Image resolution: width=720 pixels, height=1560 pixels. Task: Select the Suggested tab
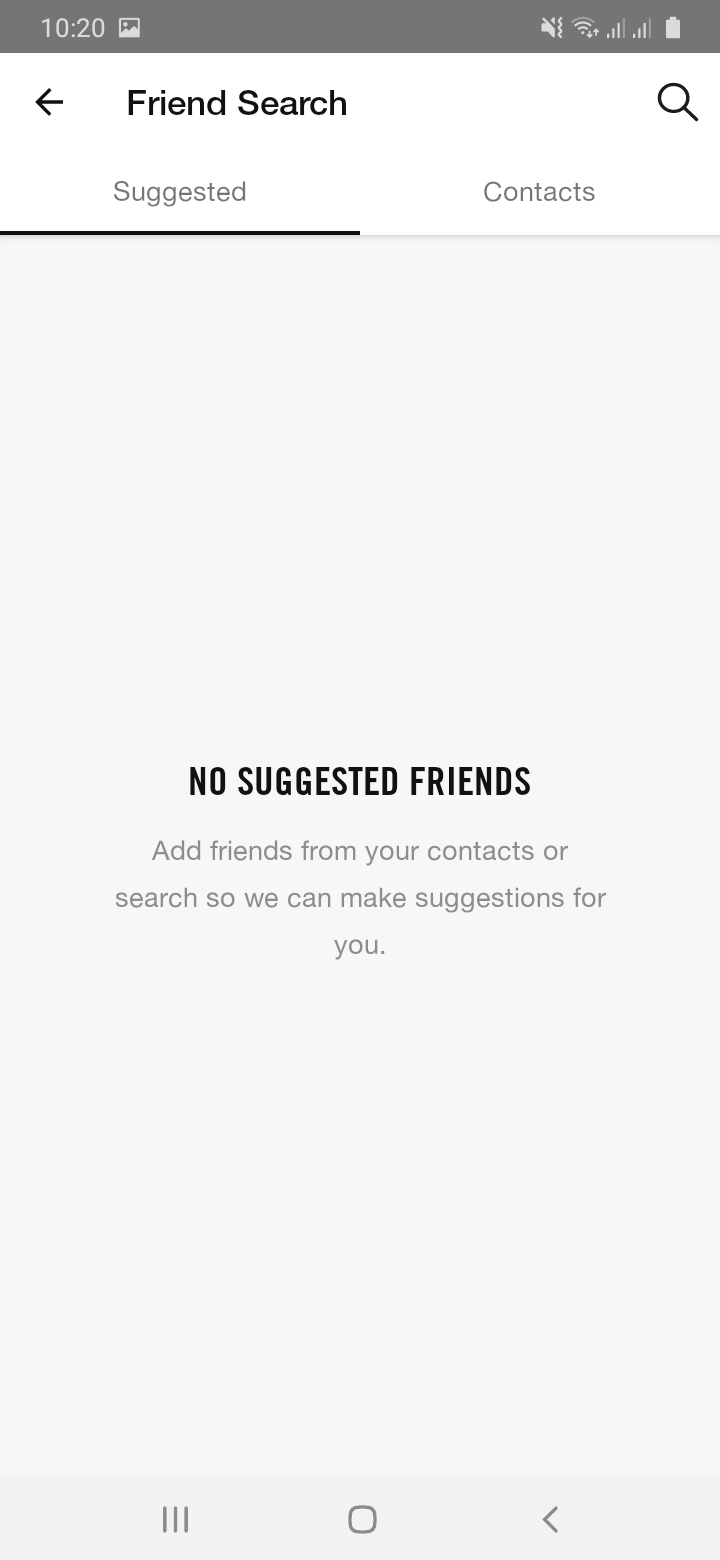coord(180,192)
